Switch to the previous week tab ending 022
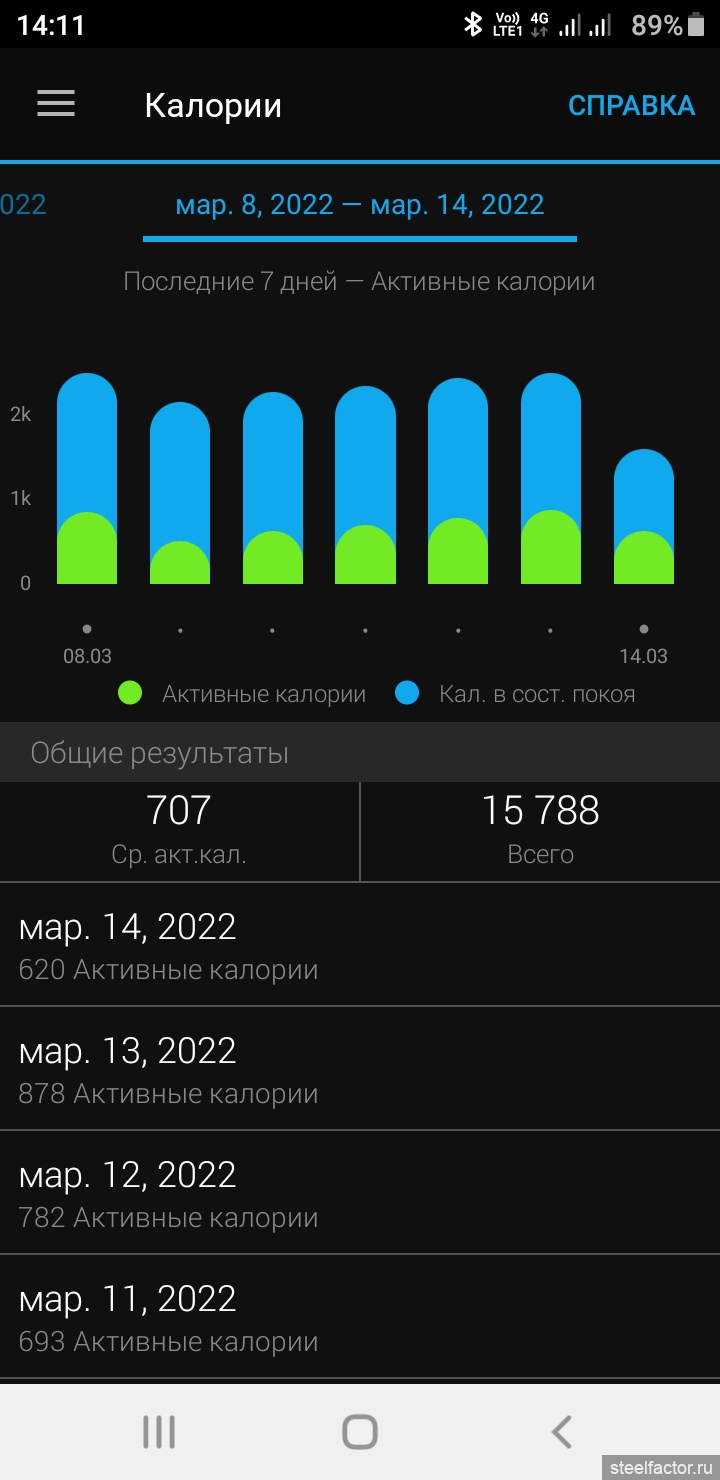Viewport: 720px width, 1480px height. click(23, 204)
